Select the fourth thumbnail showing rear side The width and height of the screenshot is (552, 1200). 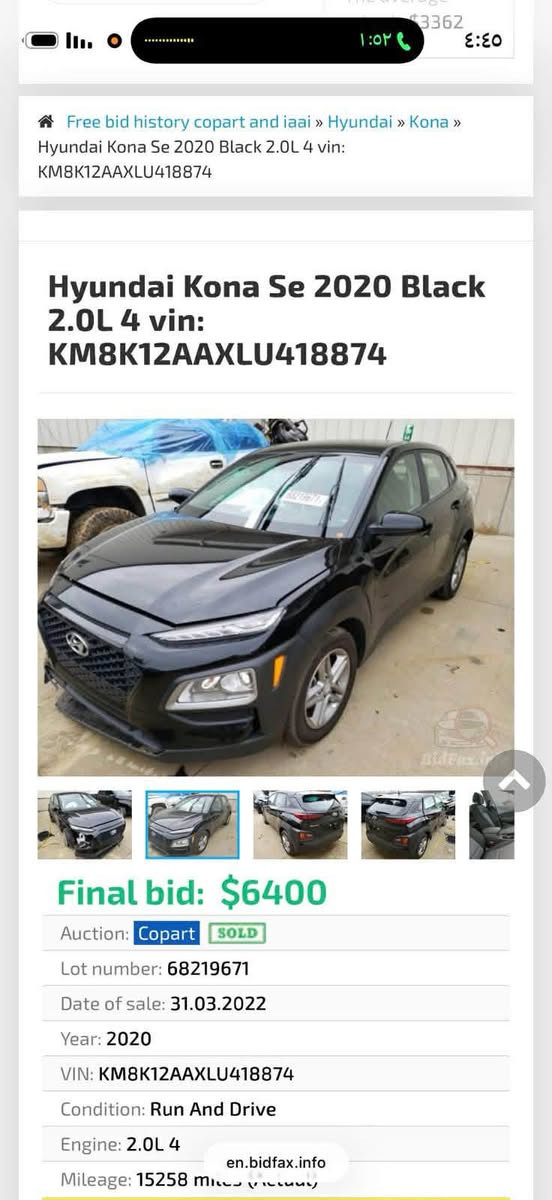pos(408,825)
